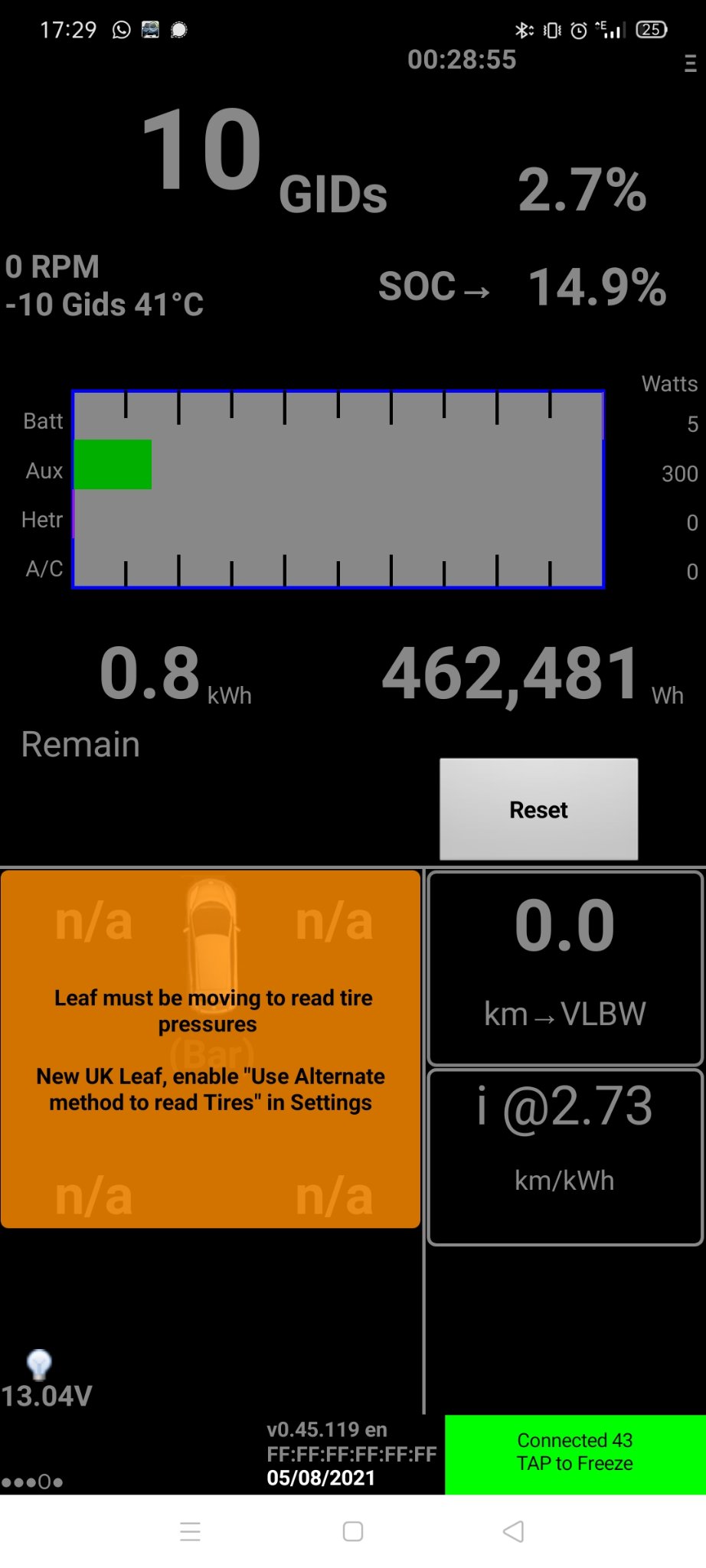Tap the green Connected box to freeze
This screenshot has height=1568, width=706.
point(574,1453)
